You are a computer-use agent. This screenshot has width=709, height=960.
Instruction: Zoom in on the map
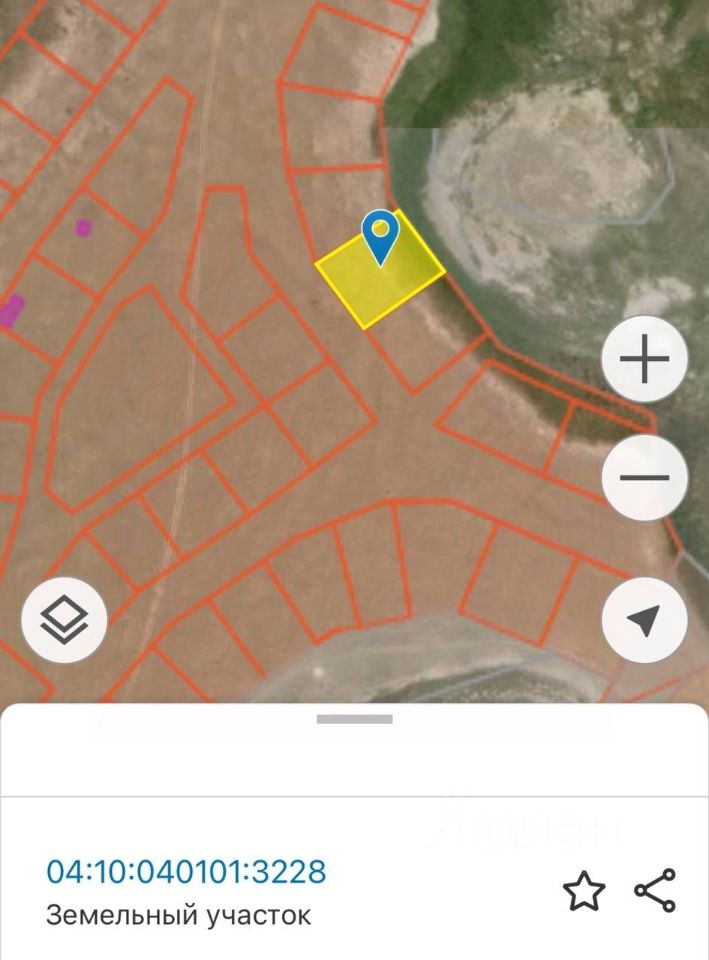point(645,359)
